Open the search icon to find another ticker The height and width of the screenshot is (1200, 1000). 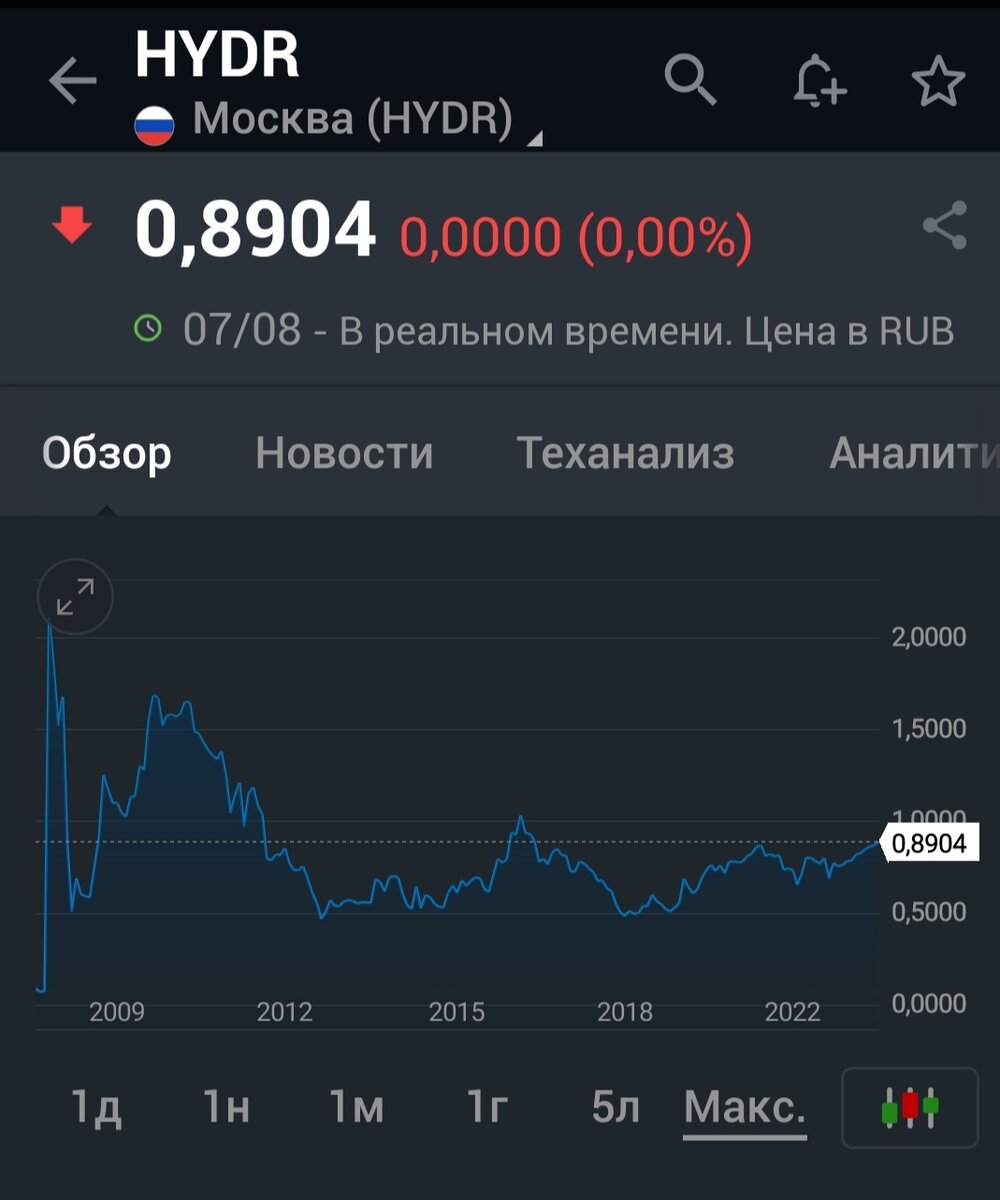point(688,82)
